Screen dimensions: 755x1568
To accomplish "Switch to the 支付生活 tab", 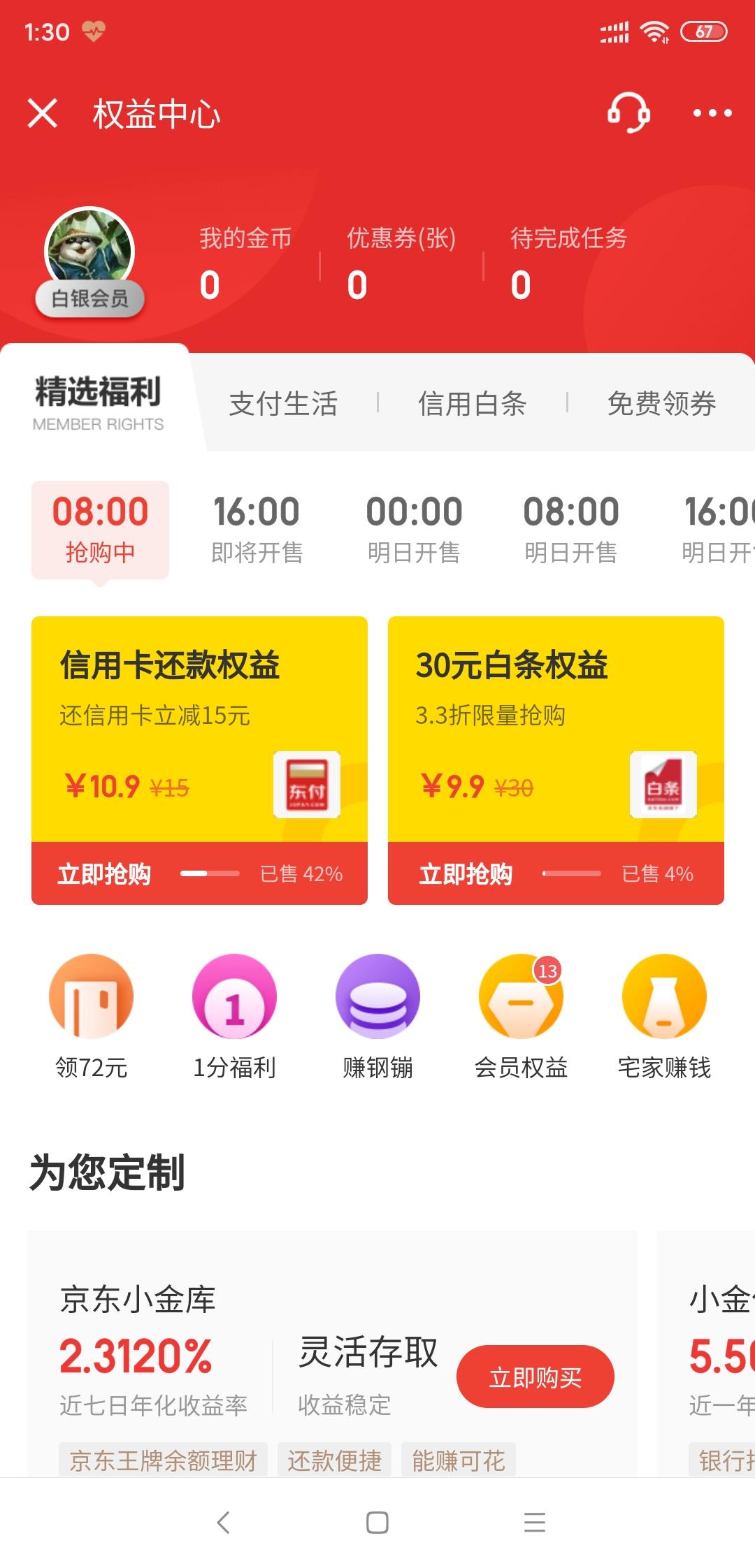I will 282,404.
